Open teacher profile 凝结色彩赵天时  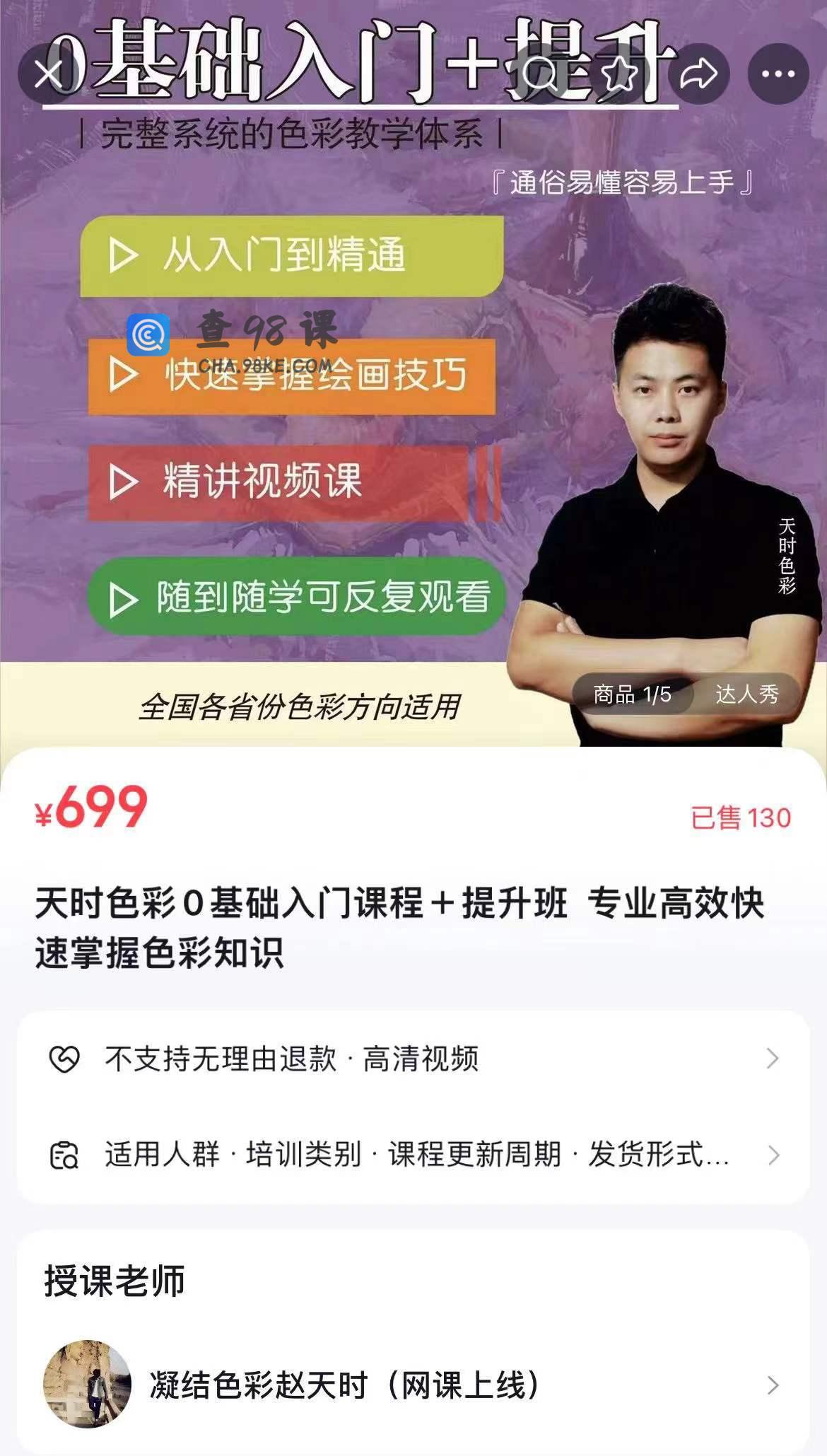tap(413, 1385)
